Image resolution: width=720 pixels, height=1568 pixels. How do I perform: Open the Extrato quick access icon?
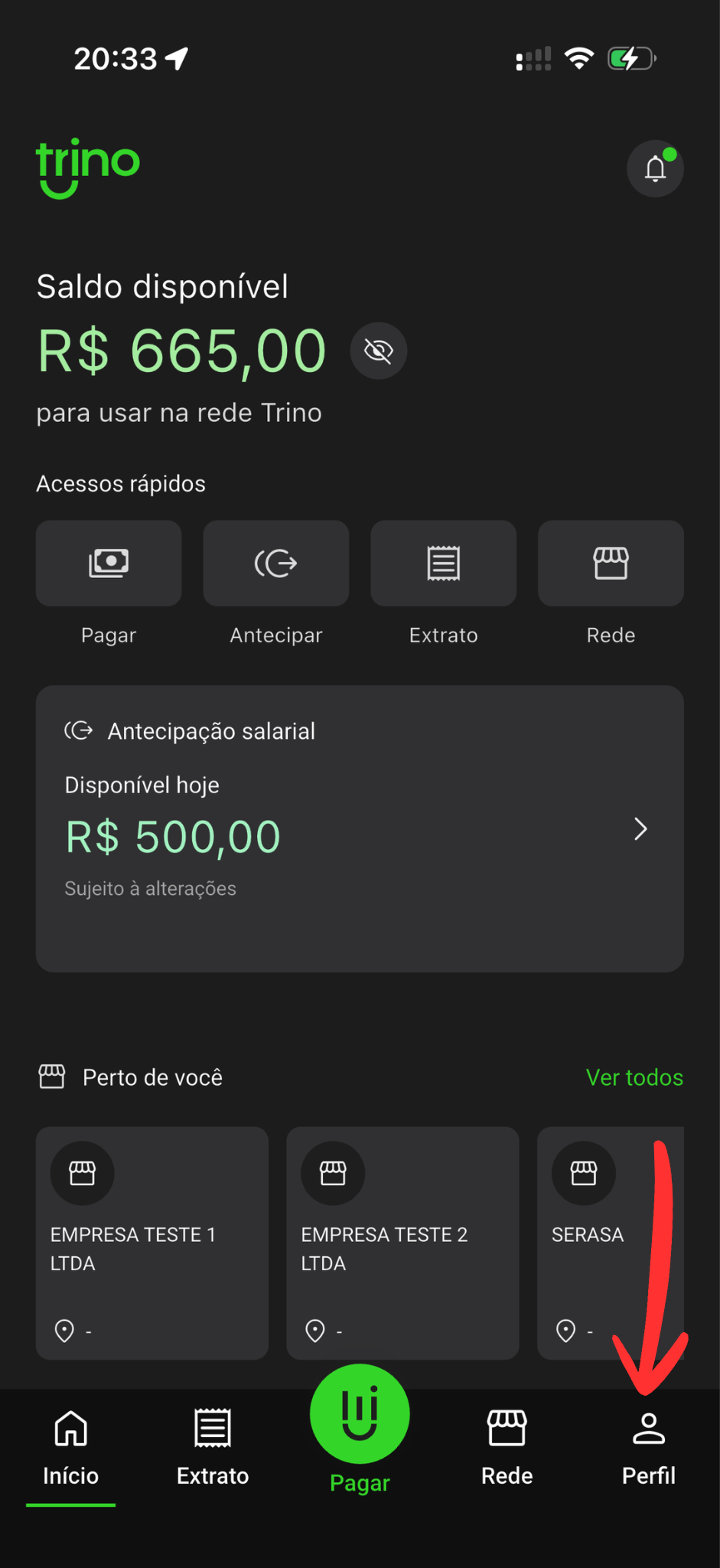(443, 563)
